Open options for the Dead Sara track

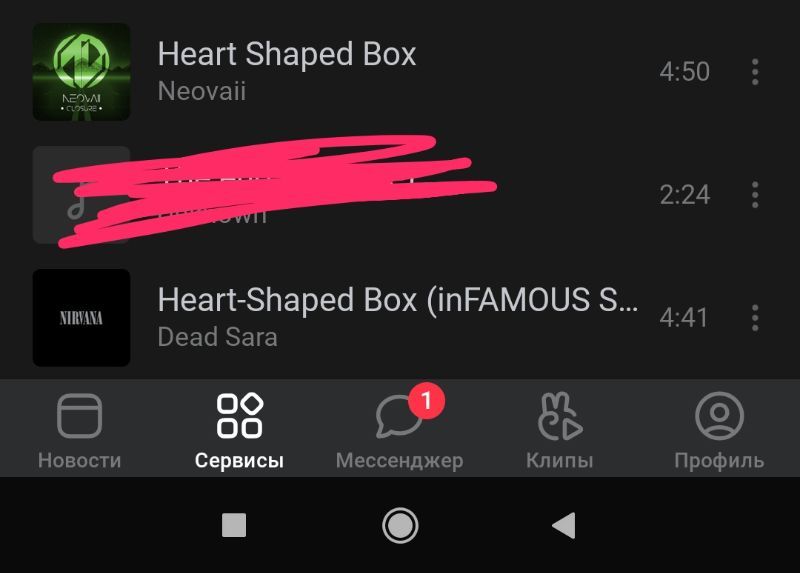pos(755,318)
